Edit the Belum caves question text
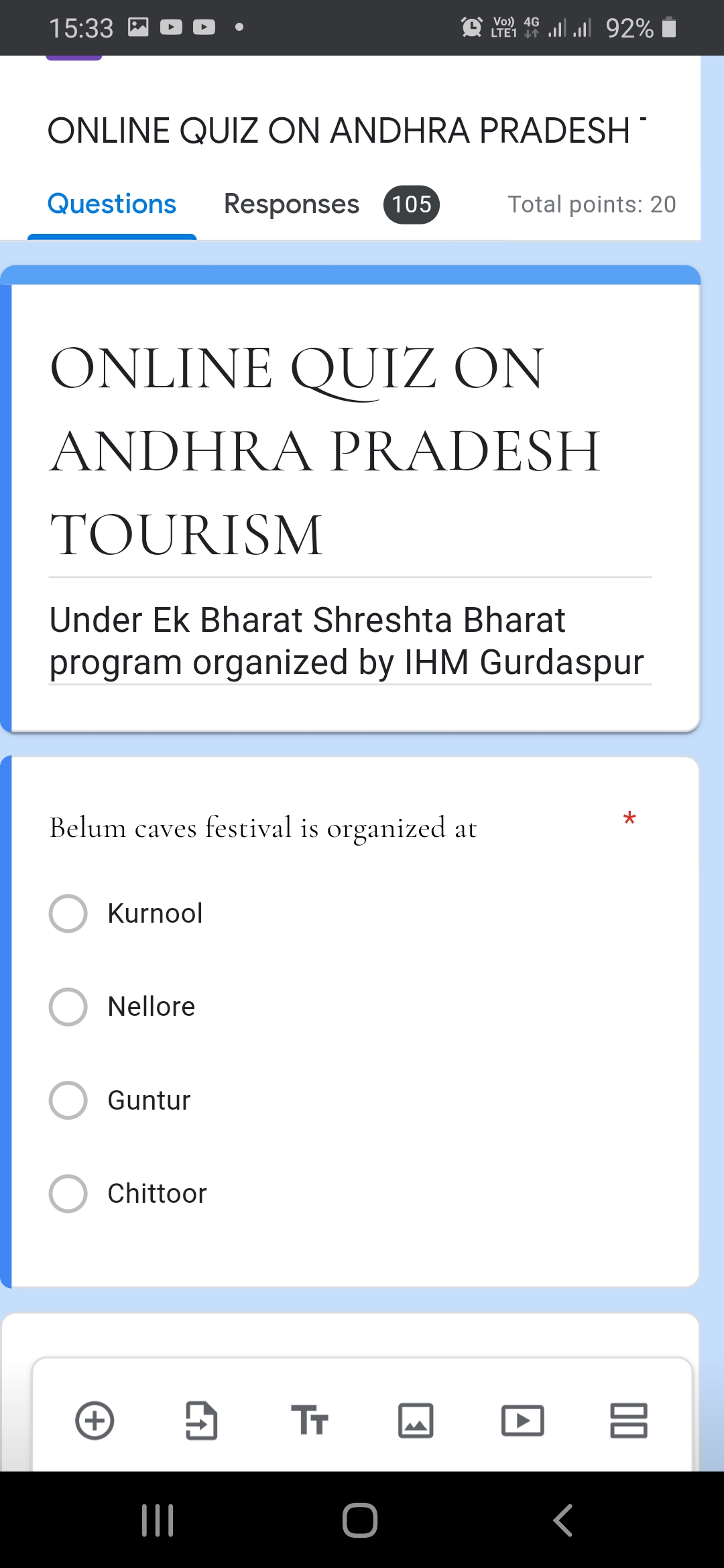Viewport: 724px width, 1568px height. pos(263,828)
